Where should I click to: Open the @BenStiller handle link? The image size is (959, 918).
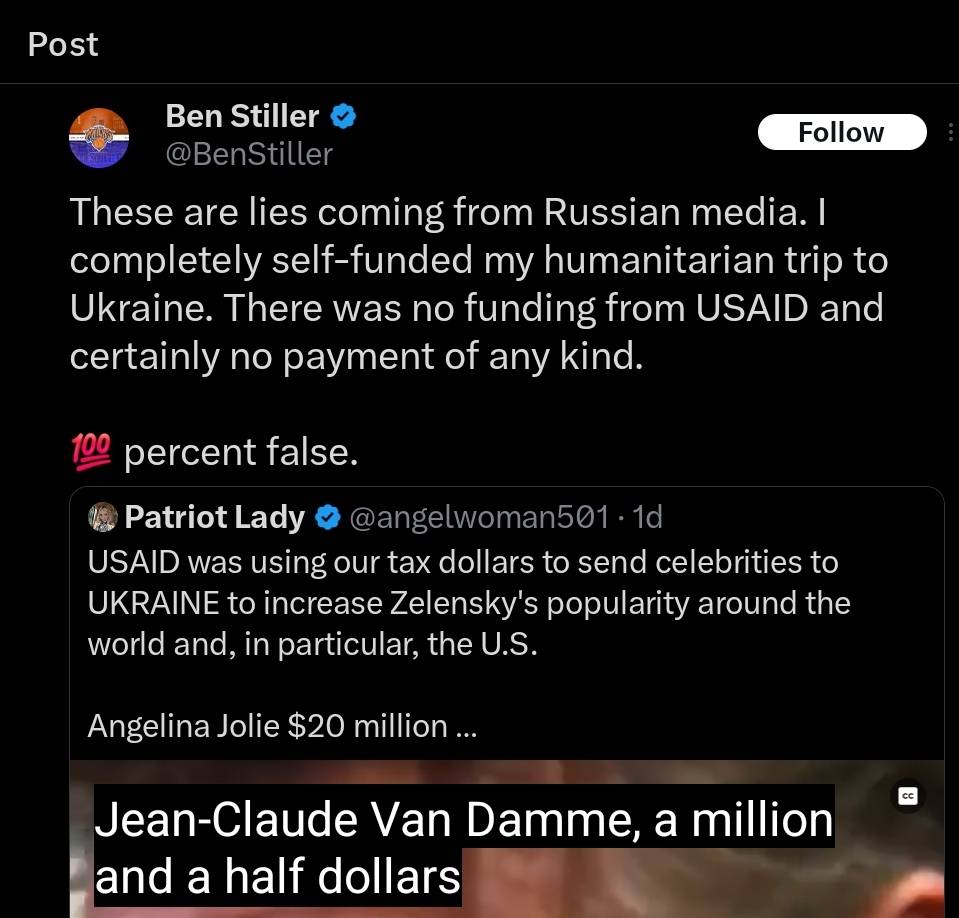click(x=248, y=154)
